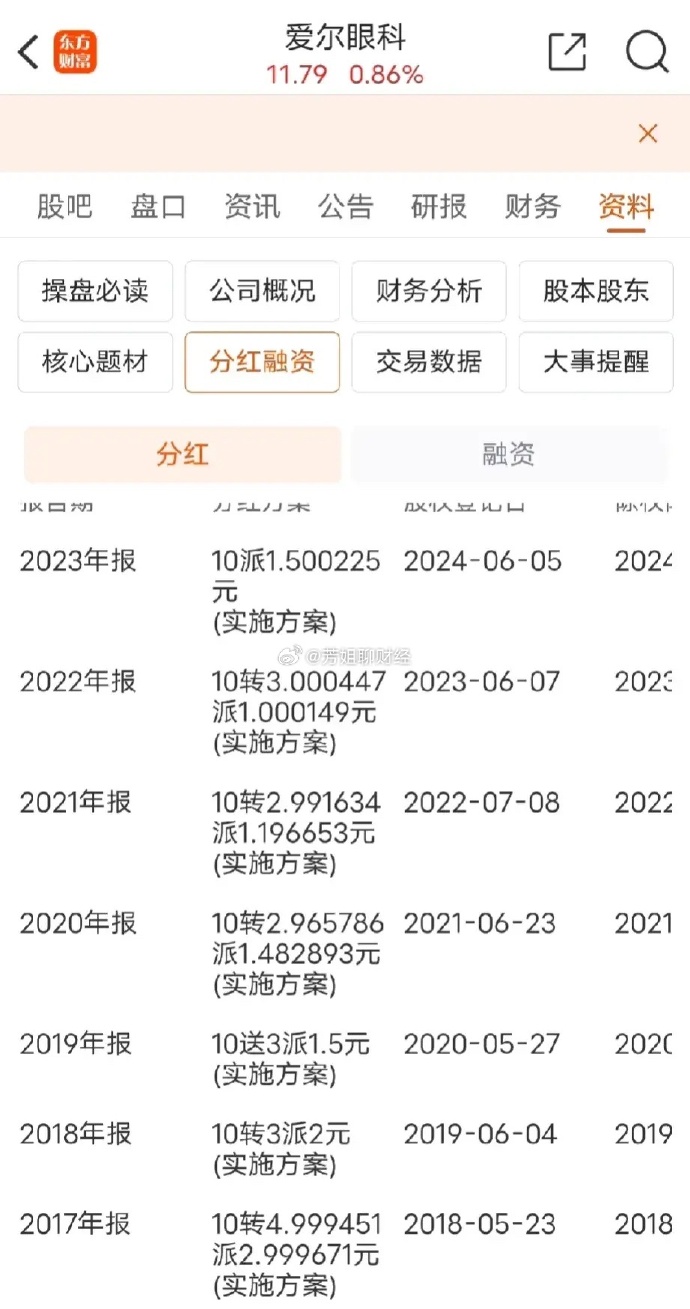
Task: Select the 核心题材 chip
Action: (95, 362)
